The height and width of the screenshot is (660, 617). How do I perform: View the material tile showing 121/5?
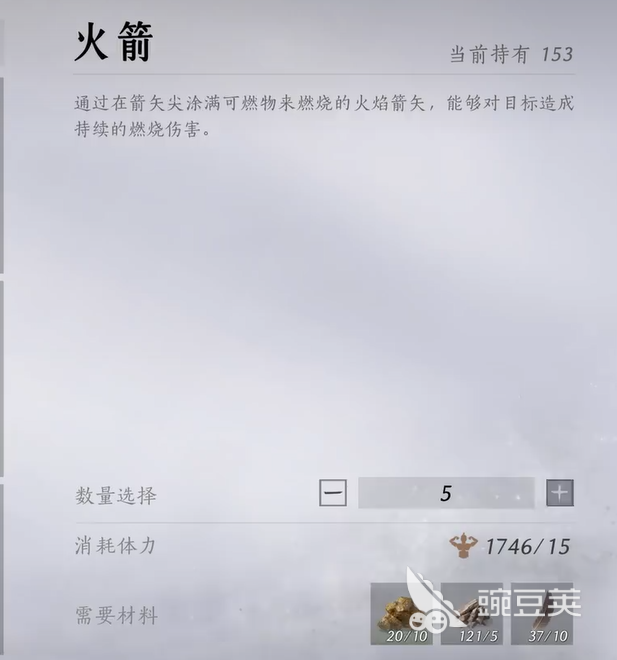coord(472,614)
